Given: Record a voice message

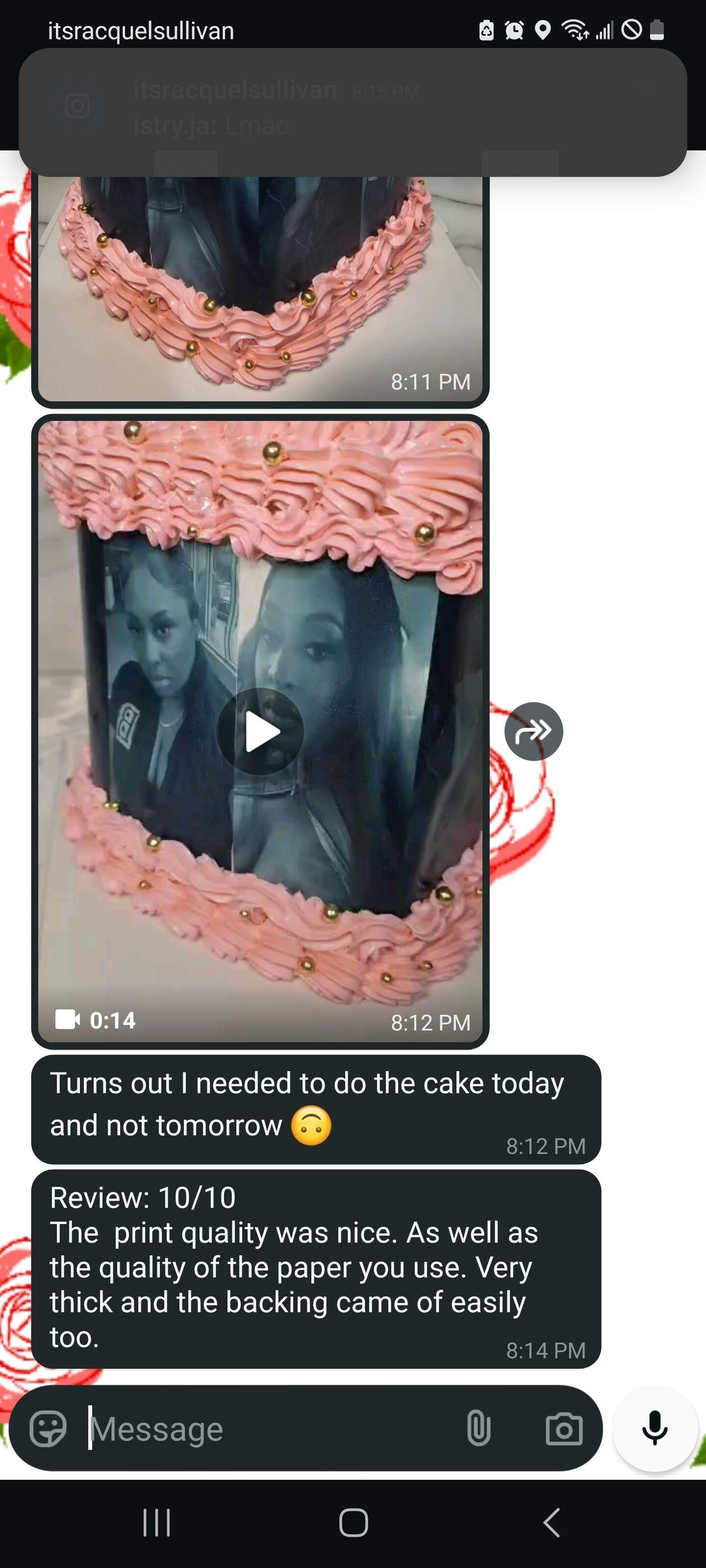Looking at the screenshot, I should 655,1428.
